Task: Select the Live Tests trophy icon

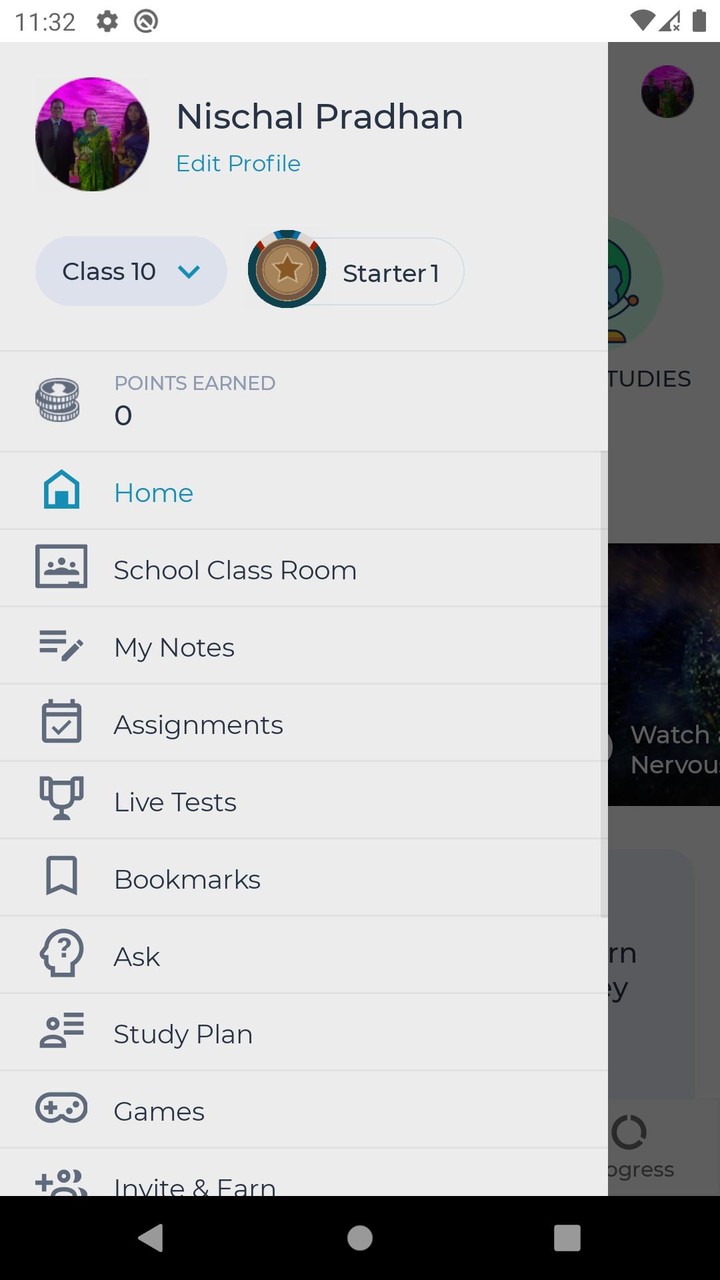Action: [x=61, y=798]
